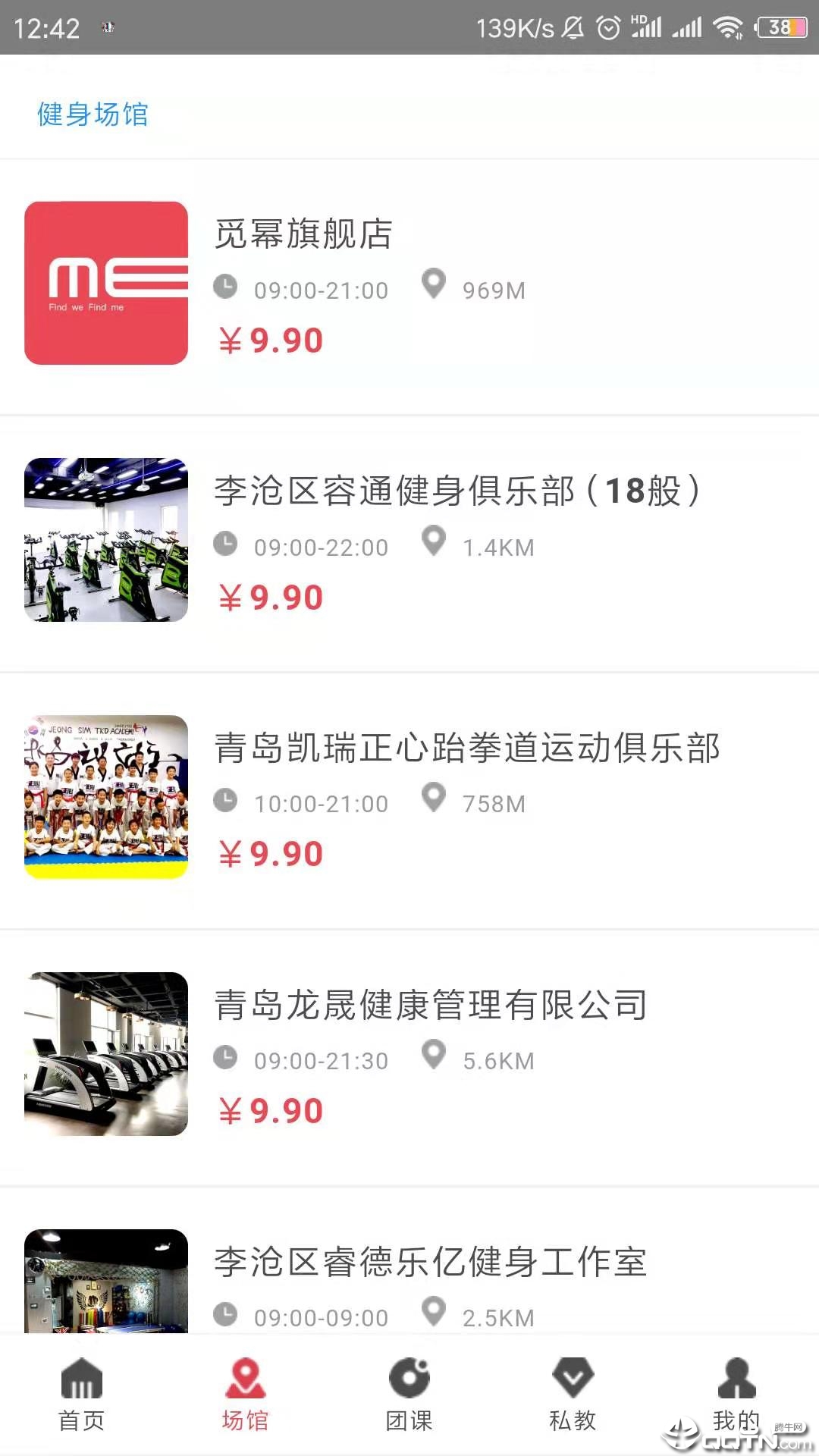Go to the 首页 home tab

pyautogui.click(x=82, y=1395)
